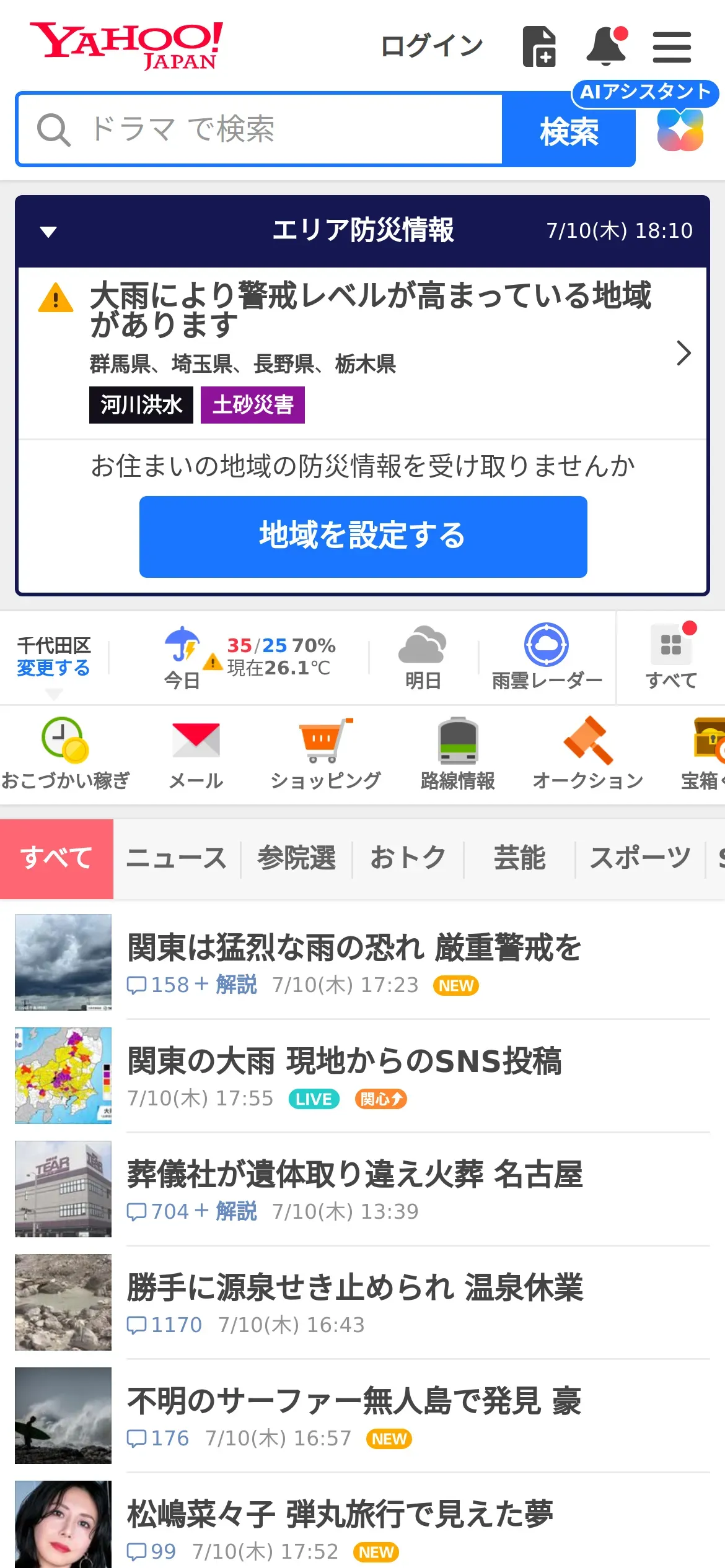
Task: Switch to the ニュース tab
Action: pyautogui.click(x=177, y=858)
